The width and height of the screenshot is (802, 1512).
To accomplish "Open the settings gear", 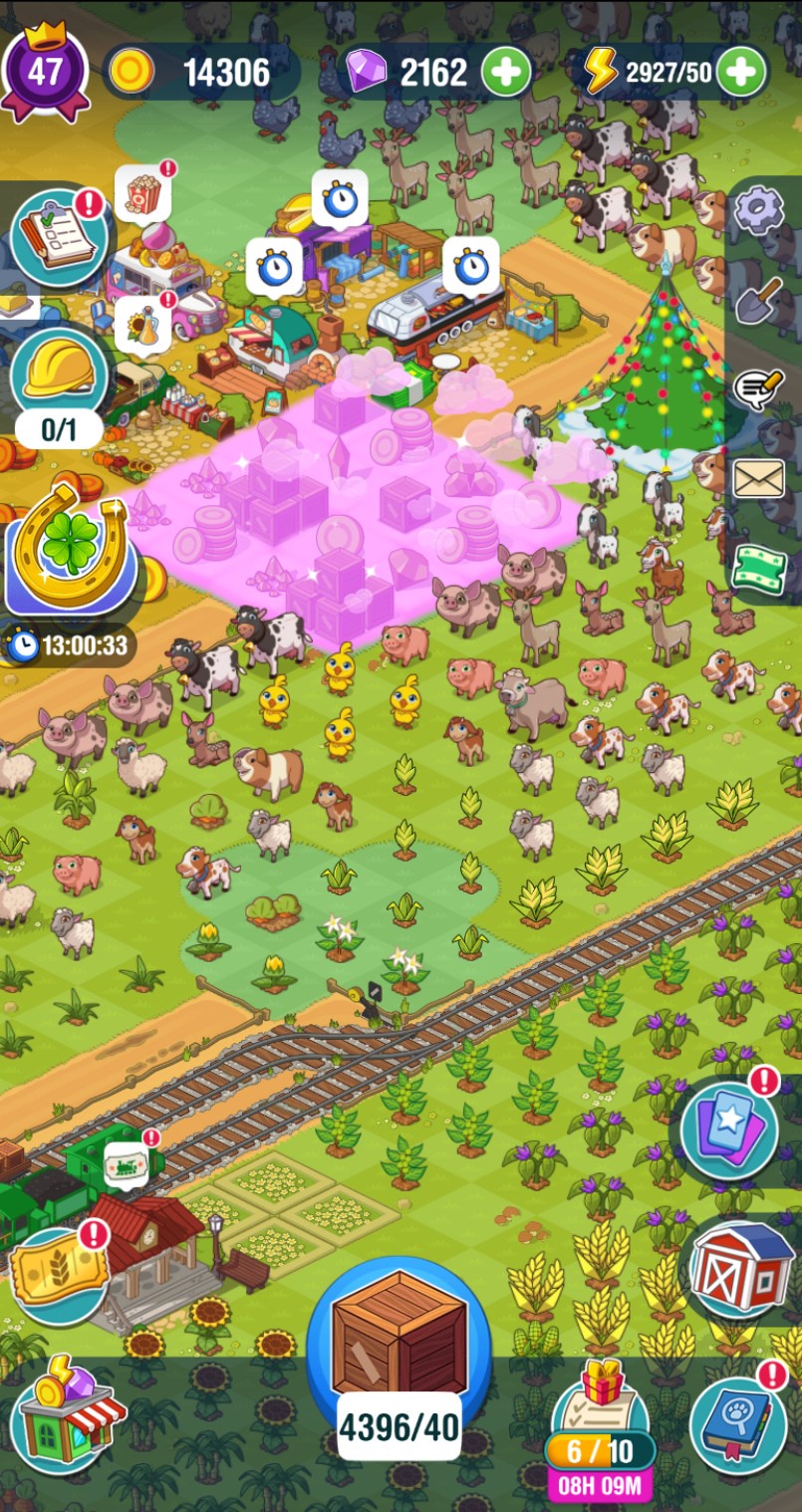I will (759, 211).
